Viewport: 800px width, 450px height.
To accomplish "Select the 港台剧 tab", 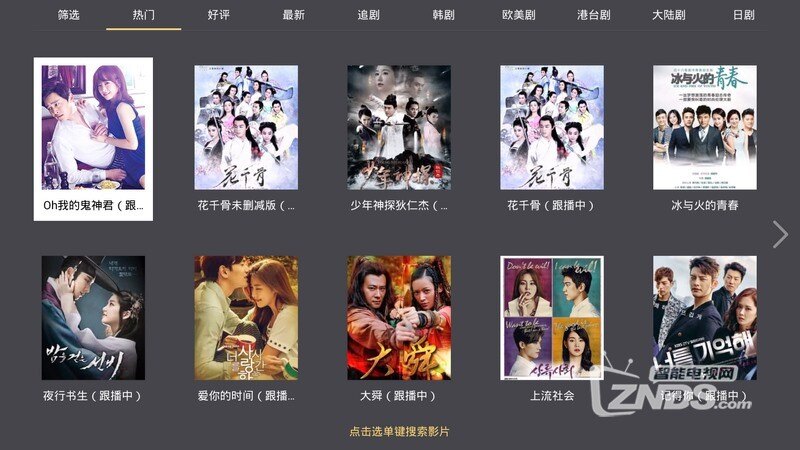I will point(594,16).
